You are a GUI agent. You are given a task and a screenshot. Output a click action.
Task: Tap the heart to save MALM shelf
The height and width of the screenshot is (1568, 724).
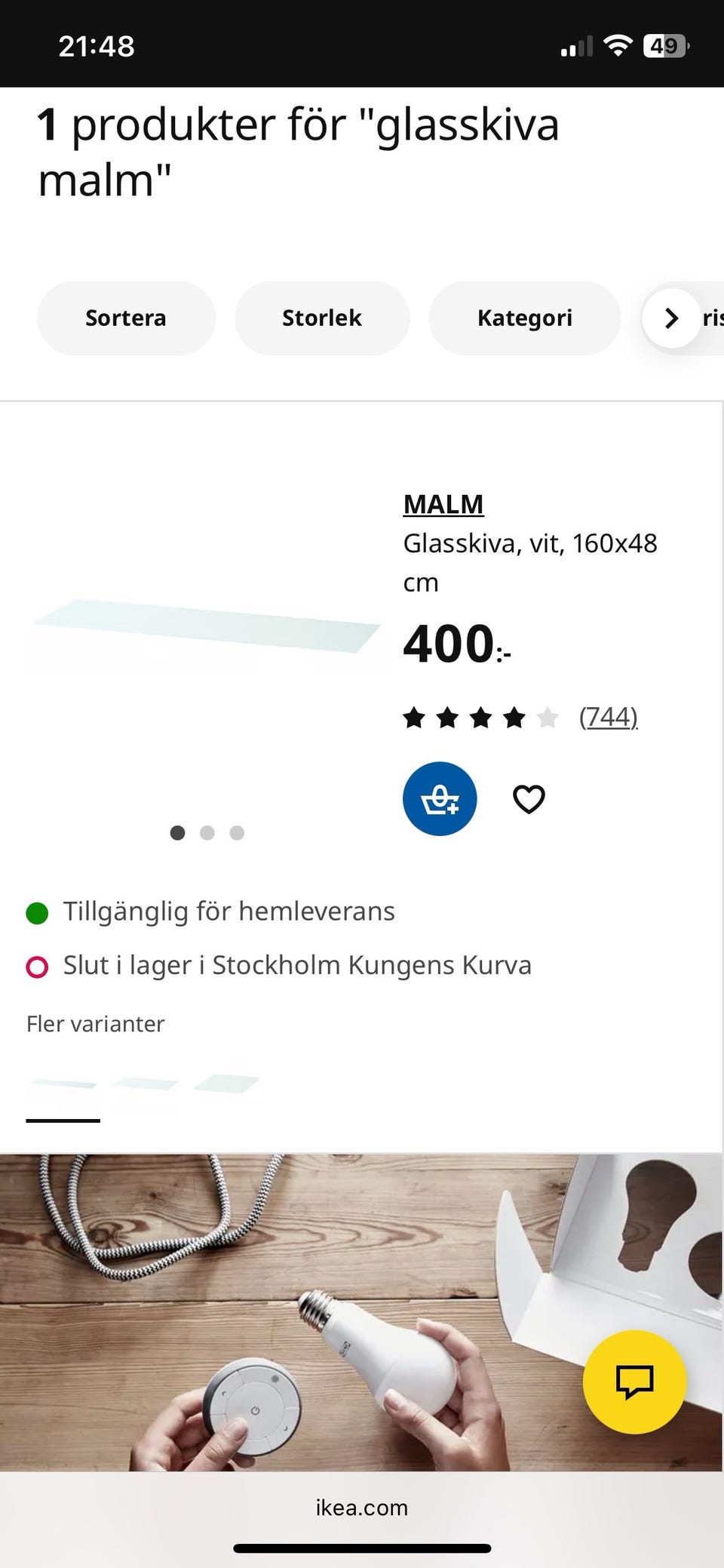(x=529, y=798)
